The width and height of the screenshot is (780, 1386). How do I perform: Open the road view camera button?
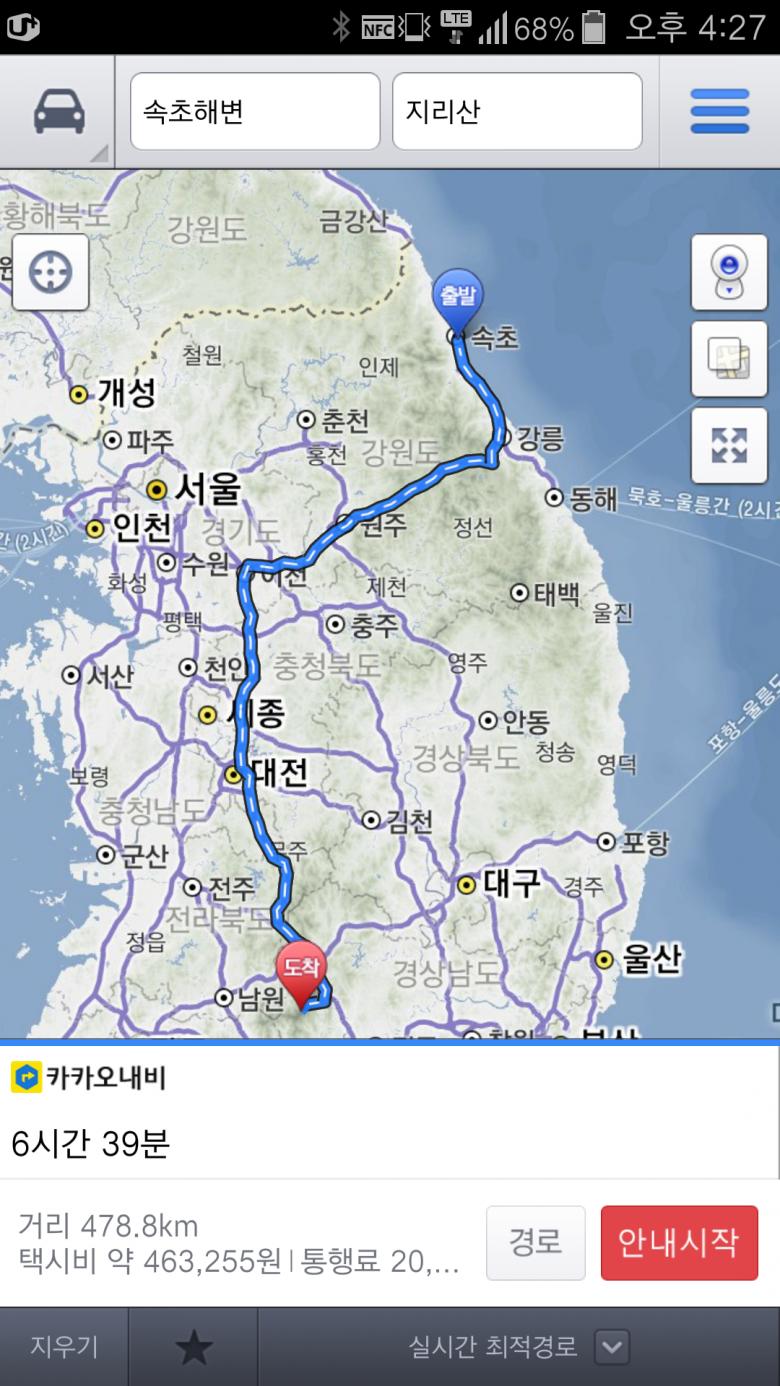[729, 272]
